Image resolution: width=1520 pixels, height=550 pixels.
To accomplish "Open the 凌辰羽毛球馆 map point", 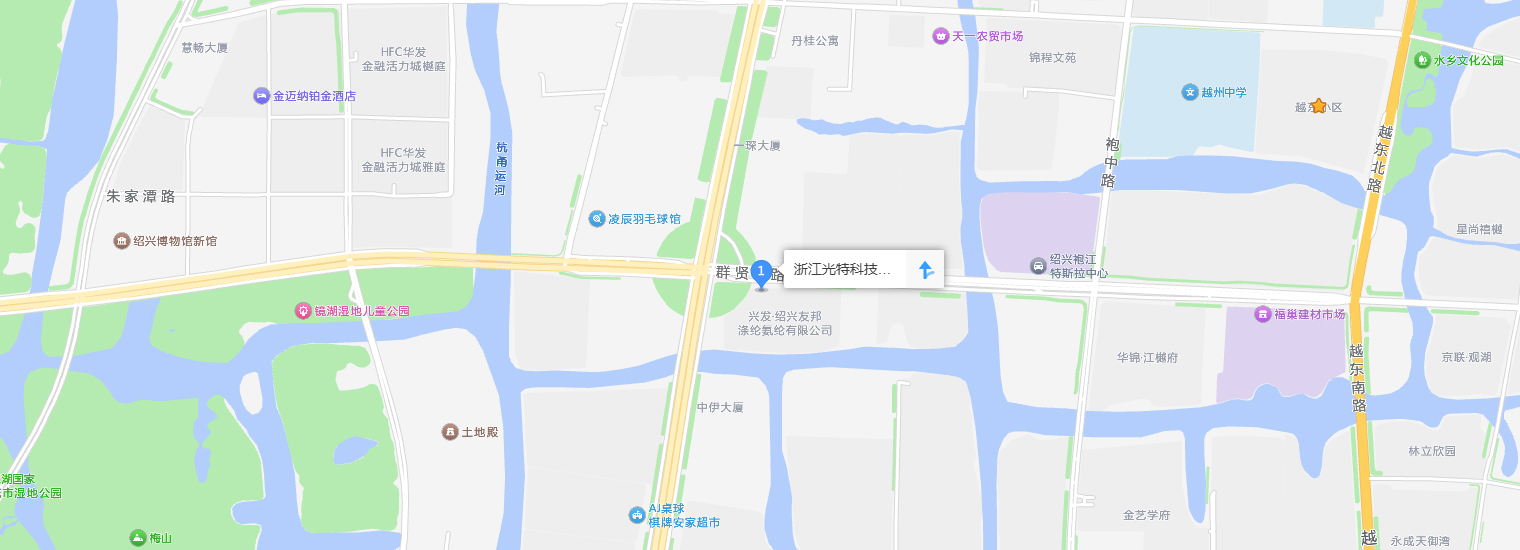I will pos(597,218).
